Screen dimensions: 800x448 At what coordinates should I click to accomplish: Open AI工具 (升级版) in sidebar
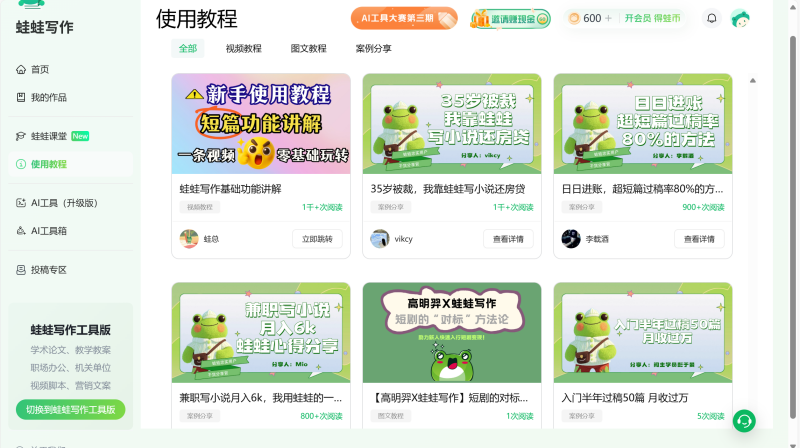click(x=64, y=203)
